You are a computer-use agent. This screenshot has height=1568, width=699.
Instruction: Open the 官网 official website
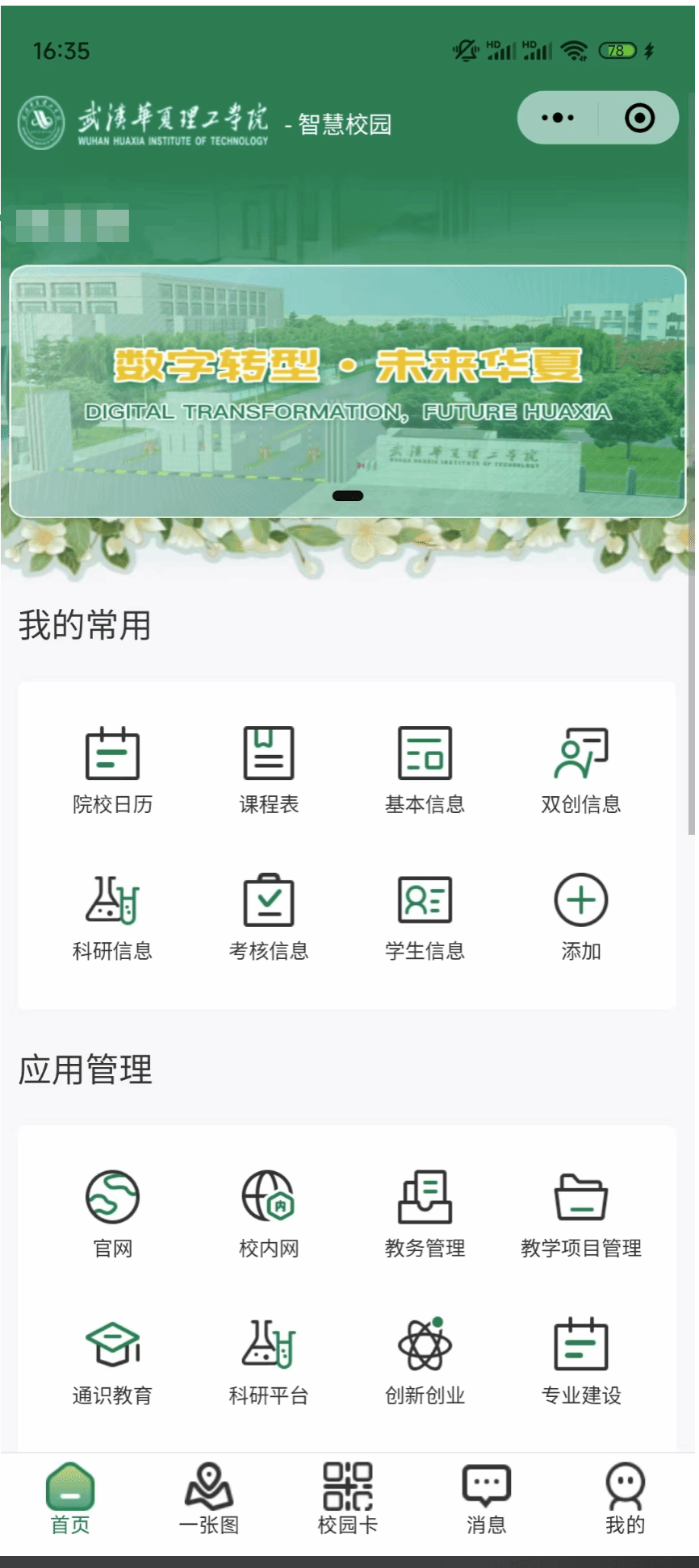112,1214
